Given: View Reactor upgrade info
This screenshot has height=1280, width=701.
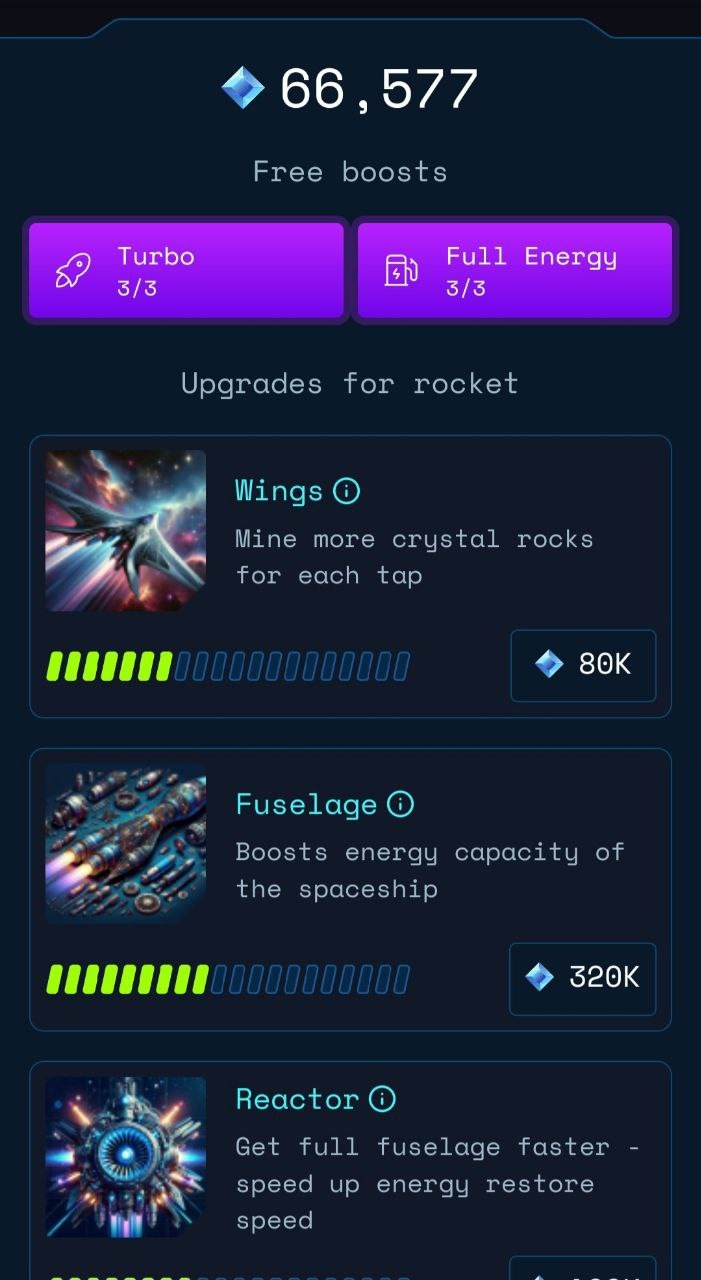Looking at the screenshot, I should [382, 1099].
